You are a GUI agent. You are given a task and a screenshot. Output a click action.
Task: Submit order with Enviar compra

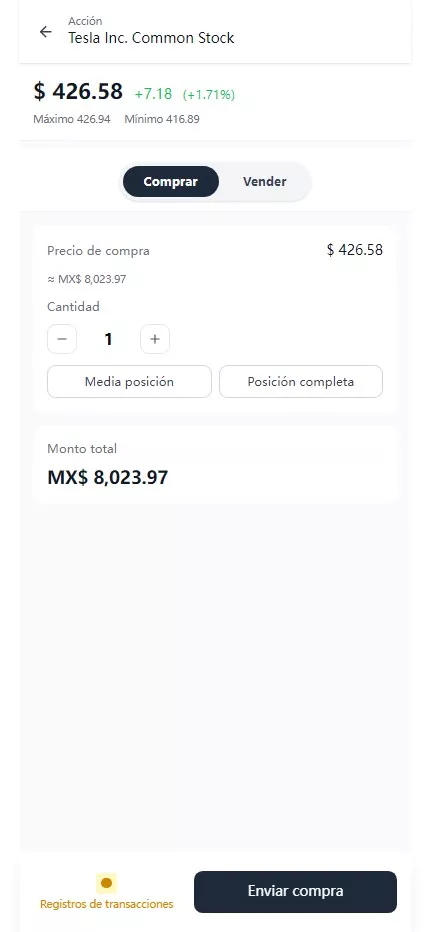pyautogui.click(x=296, y=892)
